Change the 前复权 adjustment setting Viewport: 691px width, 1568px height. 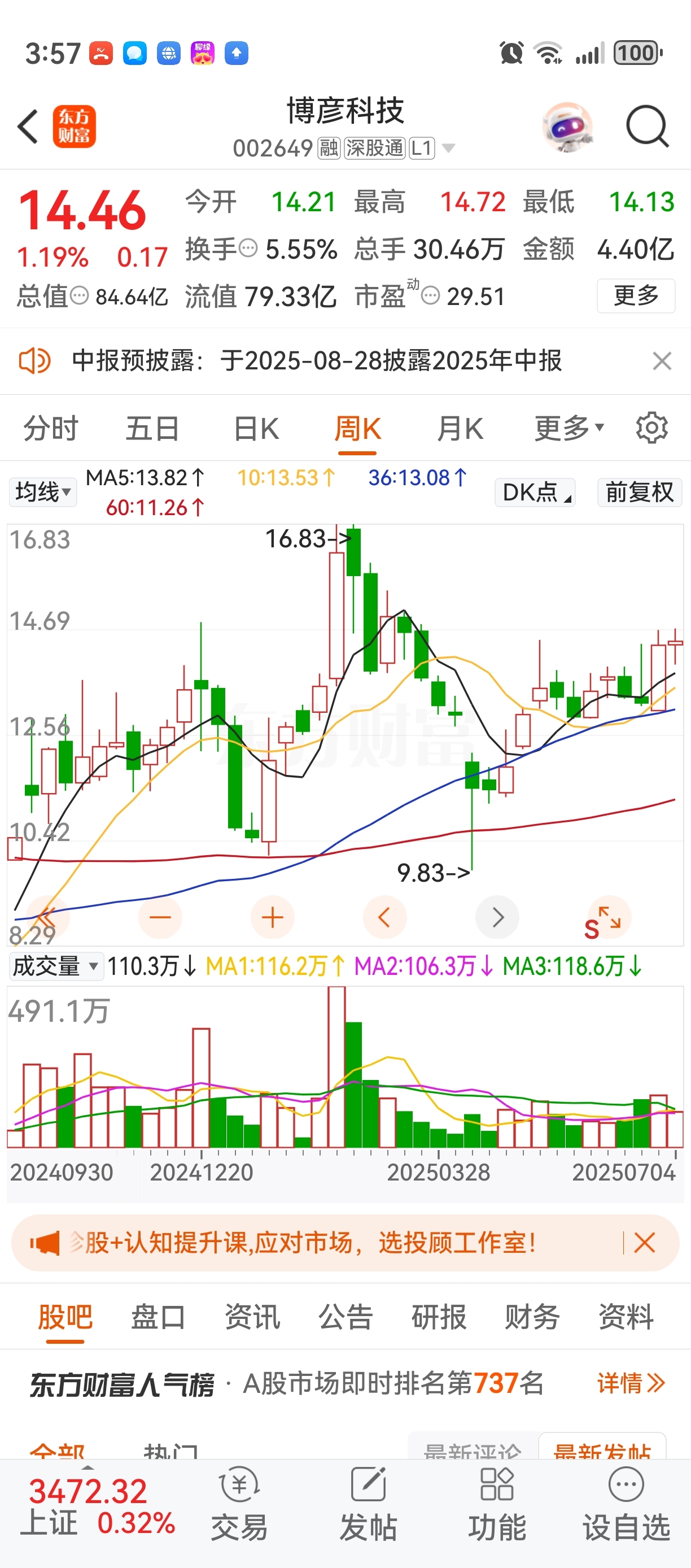pos(639,492)
